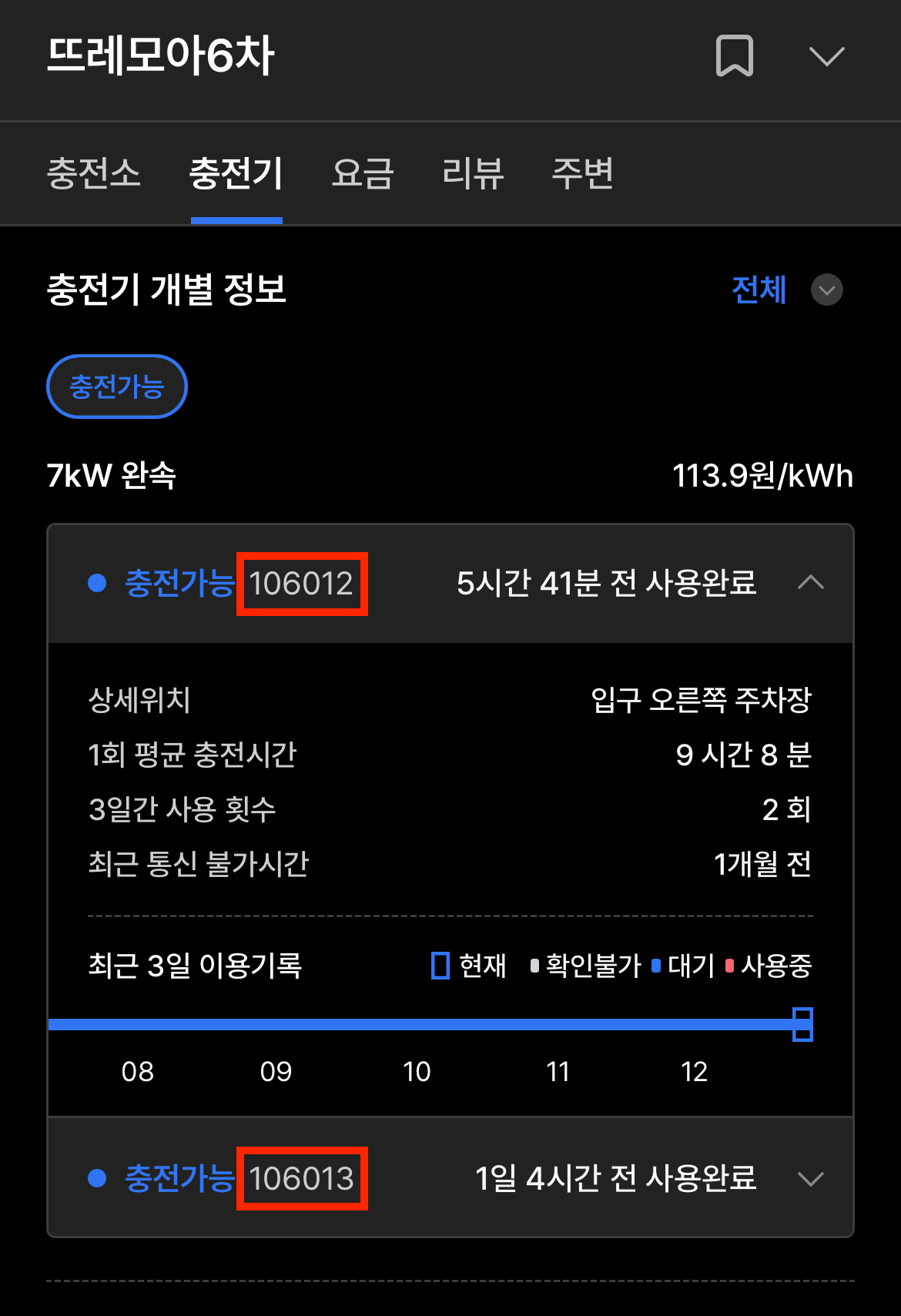Open the 요금 tab
Screen dimensions: 901x1316
[363, 173]
